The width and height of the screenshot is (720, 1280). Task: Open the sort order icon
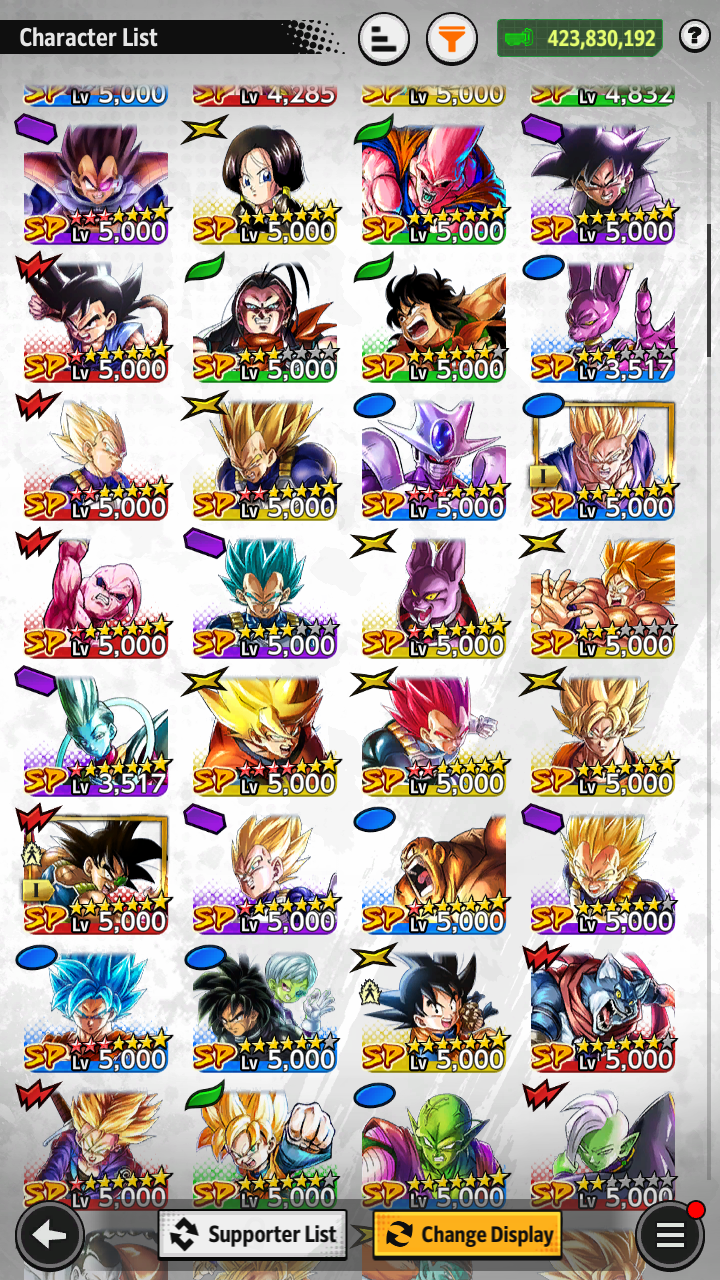click(x=384, y=40)
